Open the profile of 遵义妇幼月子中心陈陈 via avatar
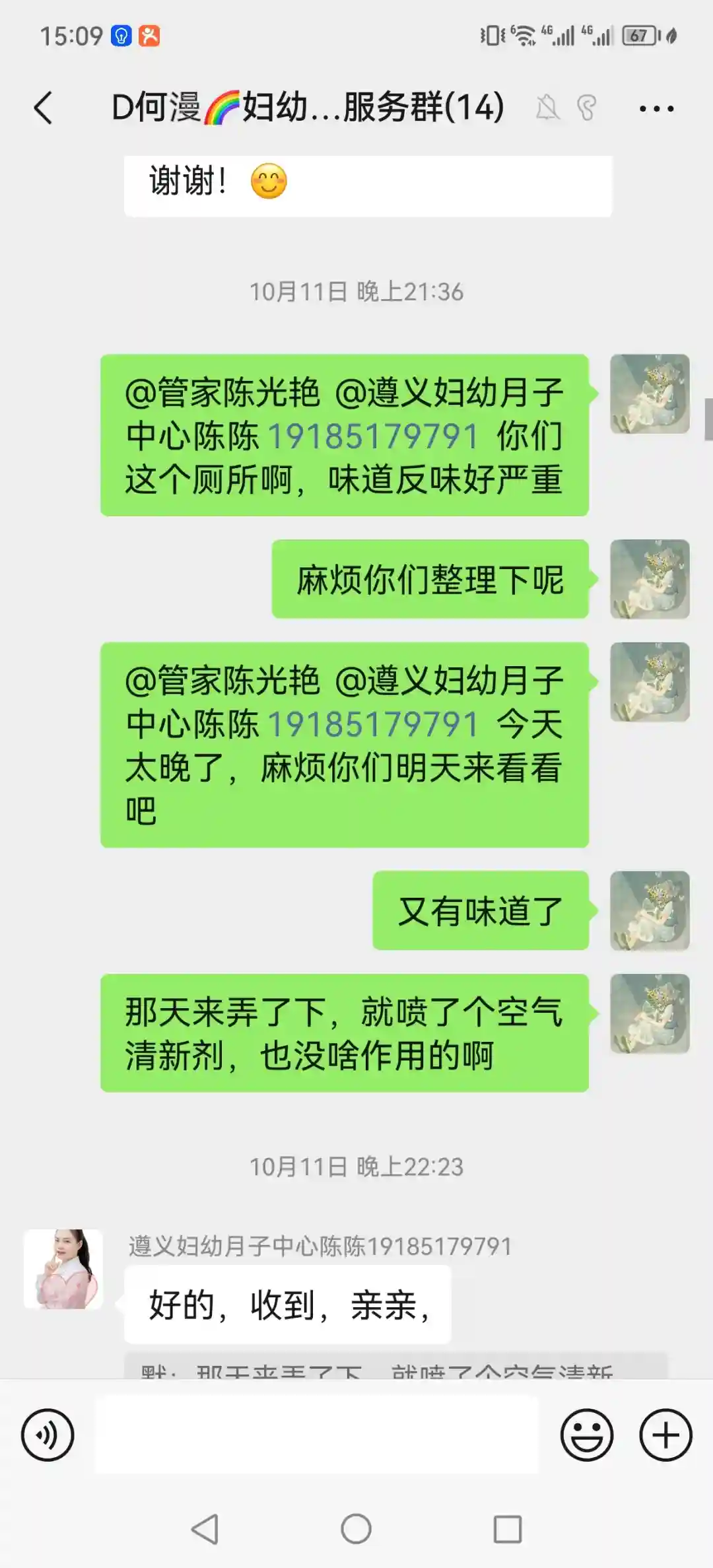This screenshot has height=1568, width=713. coord(63,1269)
